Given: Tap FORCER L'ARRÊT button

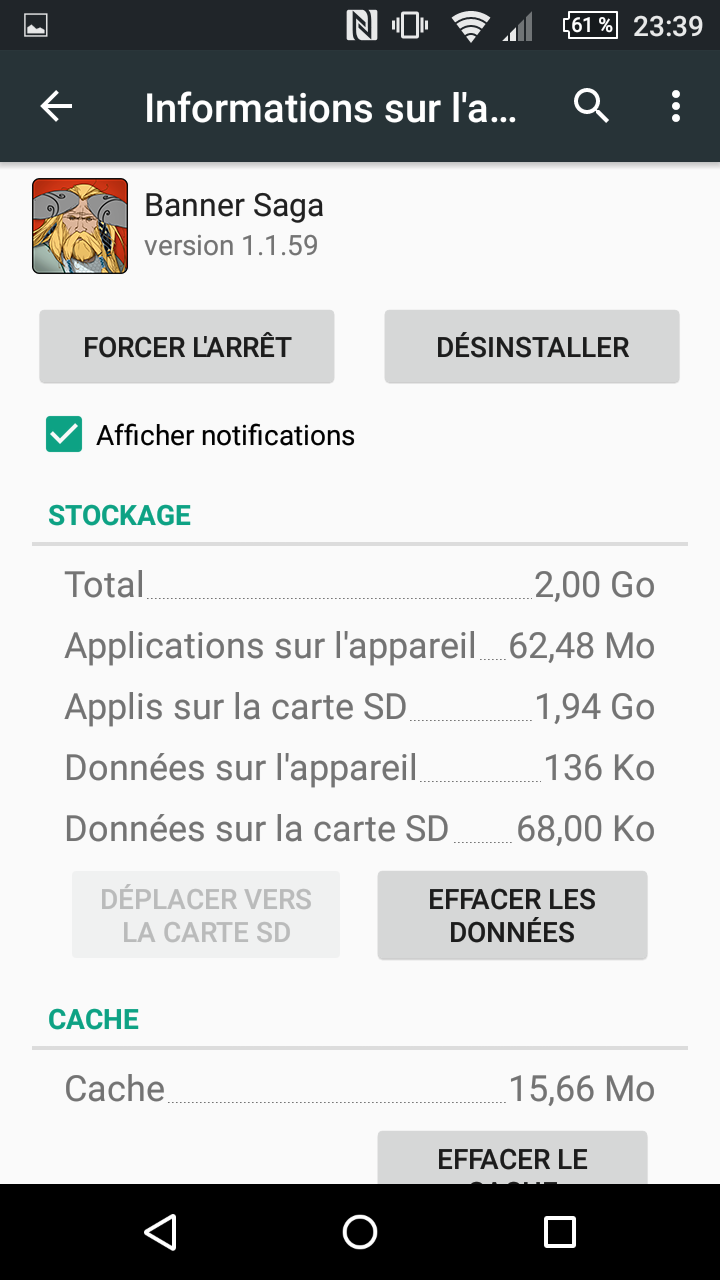Looking at the screenshot, I should [187, 347].
